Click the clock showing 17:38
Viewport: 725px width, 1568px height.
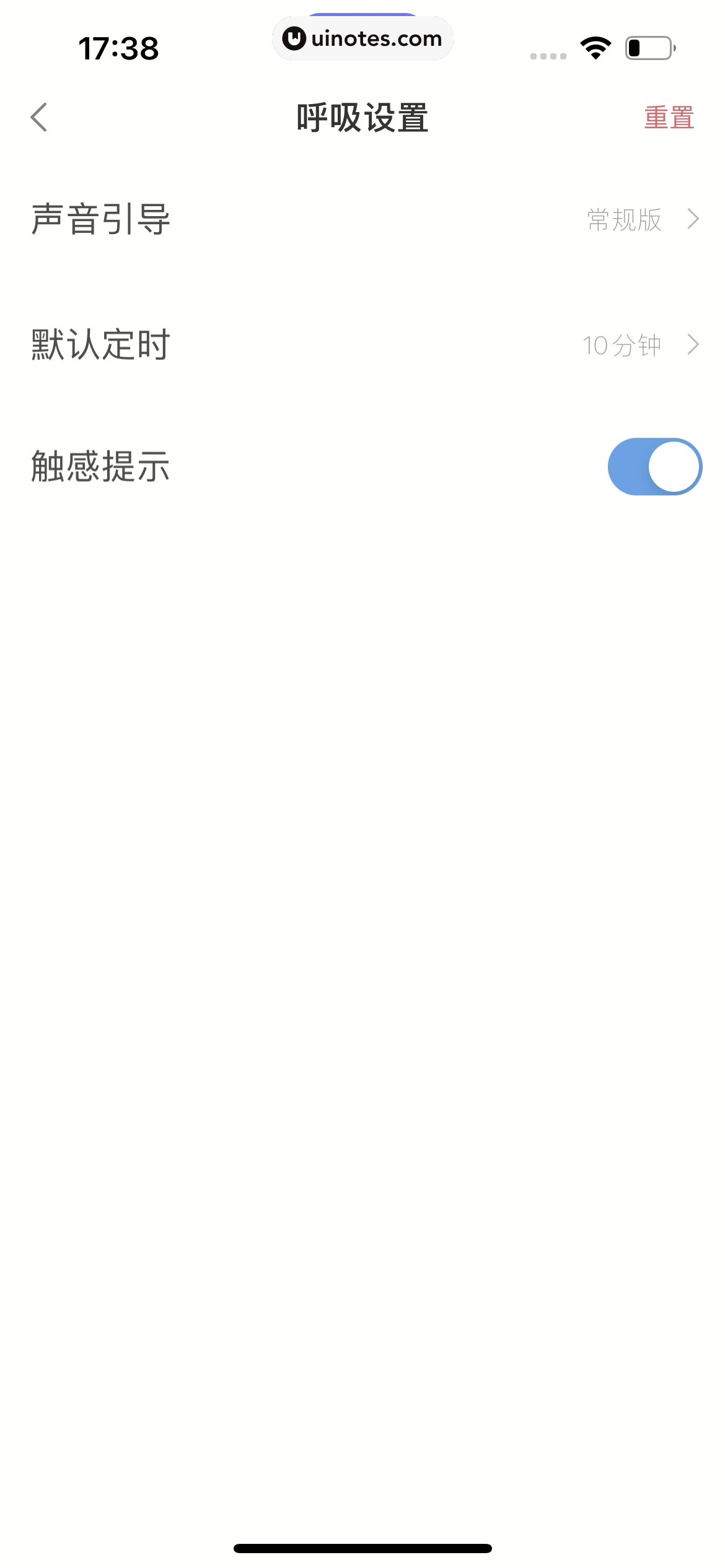[x=120, y=47]
